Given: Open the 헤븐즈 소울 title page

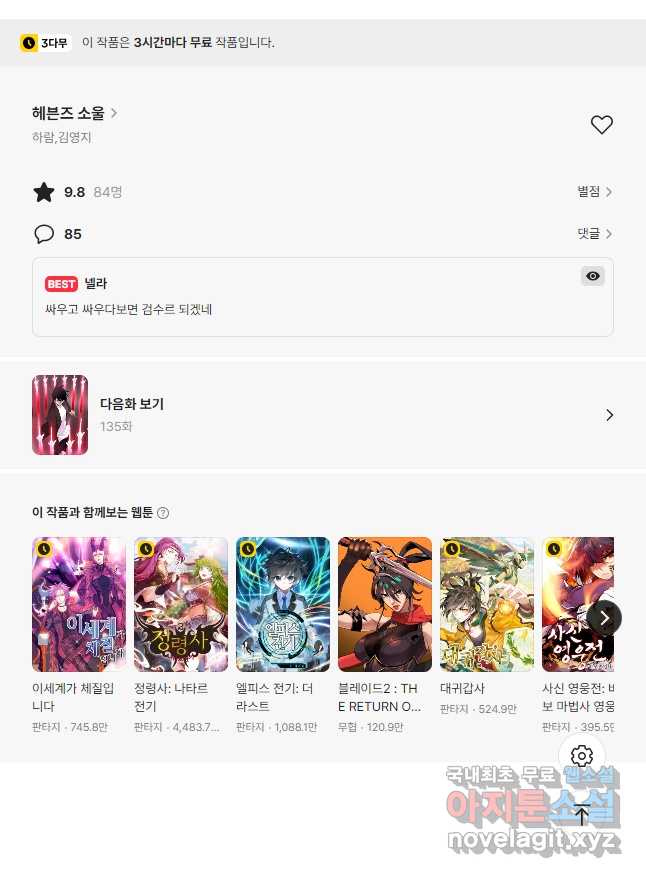Looking at the screenshot, I should click(75, 113).
